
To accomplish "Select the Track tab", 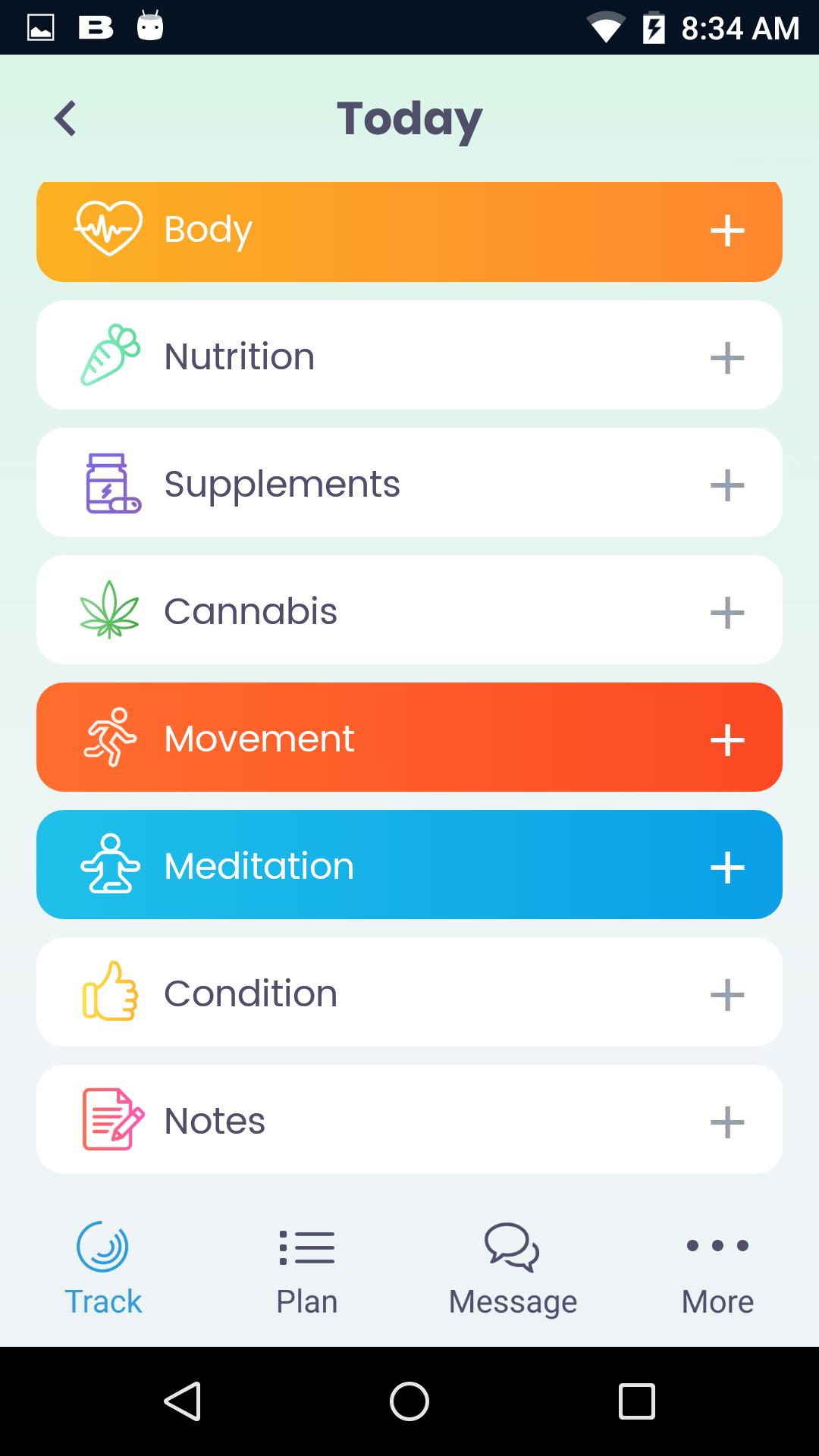I will (x=103, y=1268).
